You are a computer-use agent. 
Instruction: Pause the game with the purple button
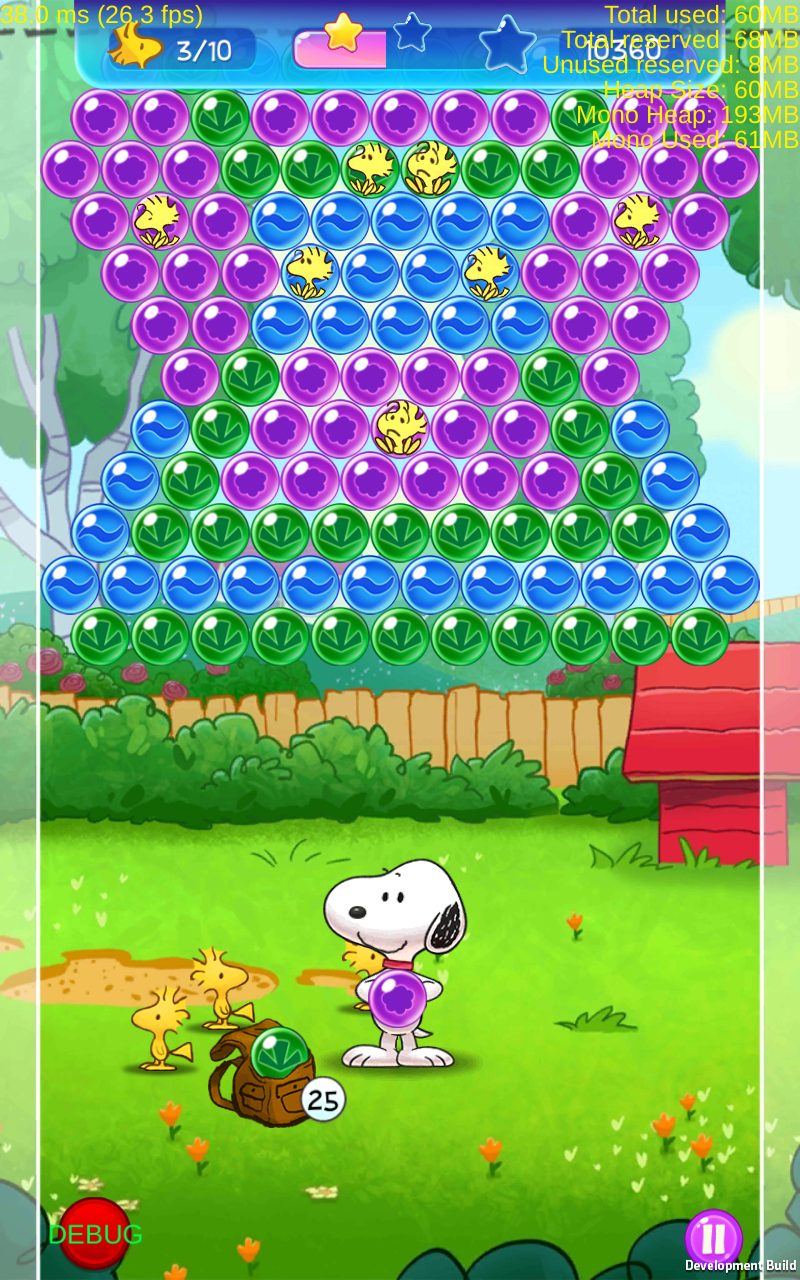point(713,1238)
